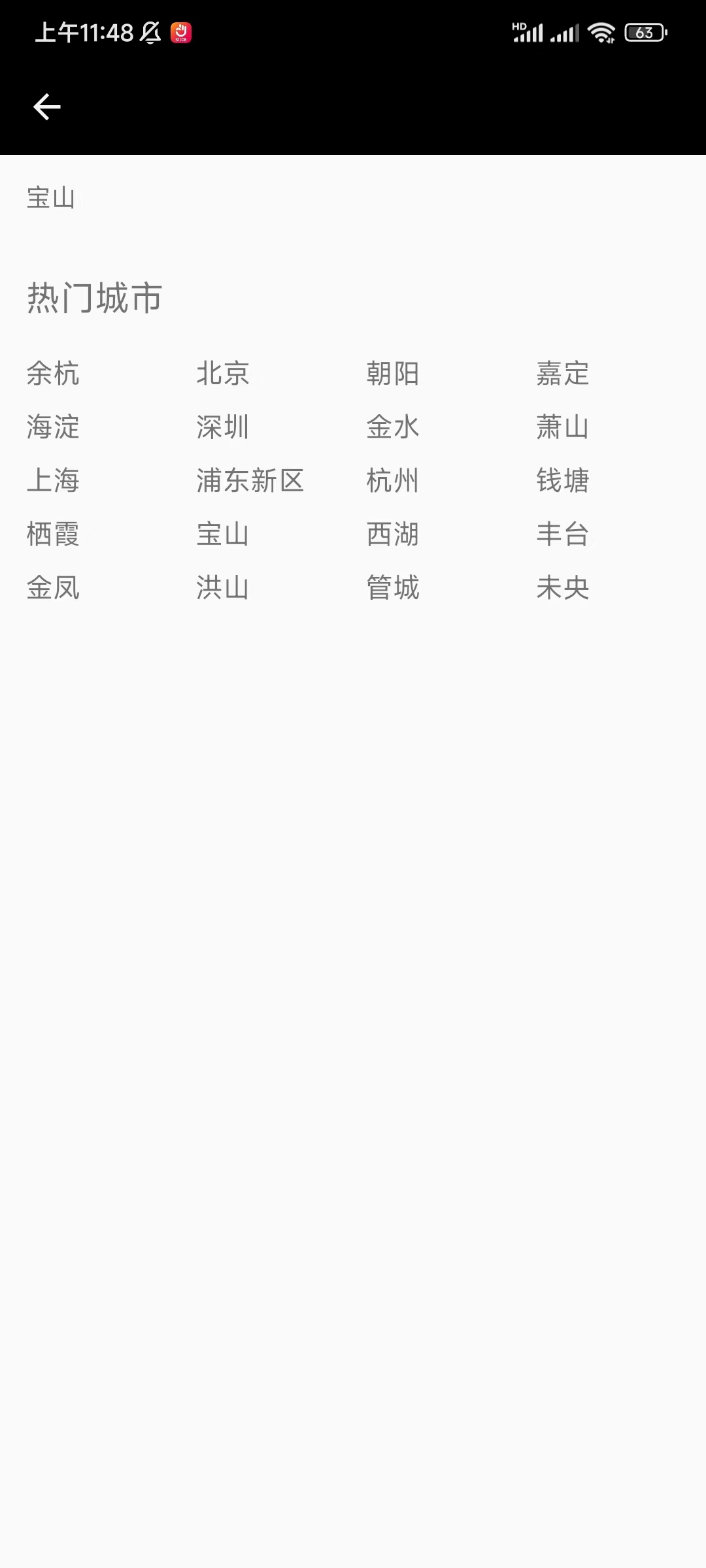Viewport: 706px width, 1568px height.
Task: Select 西湖 from hot cities
Action: [393, 534]
